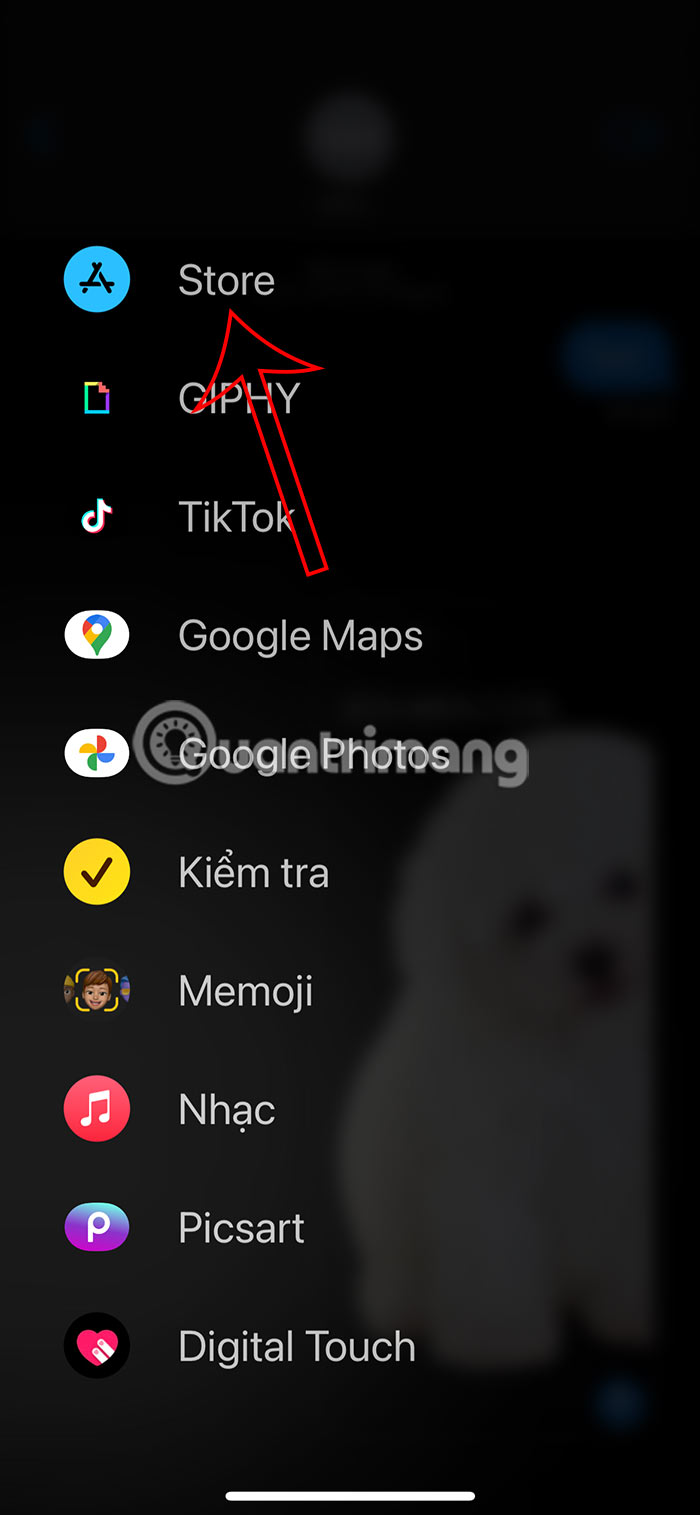Choose Google Maps
Image resolution: width=700 pixels, height=1515 pixels.
tap(299, 636)
